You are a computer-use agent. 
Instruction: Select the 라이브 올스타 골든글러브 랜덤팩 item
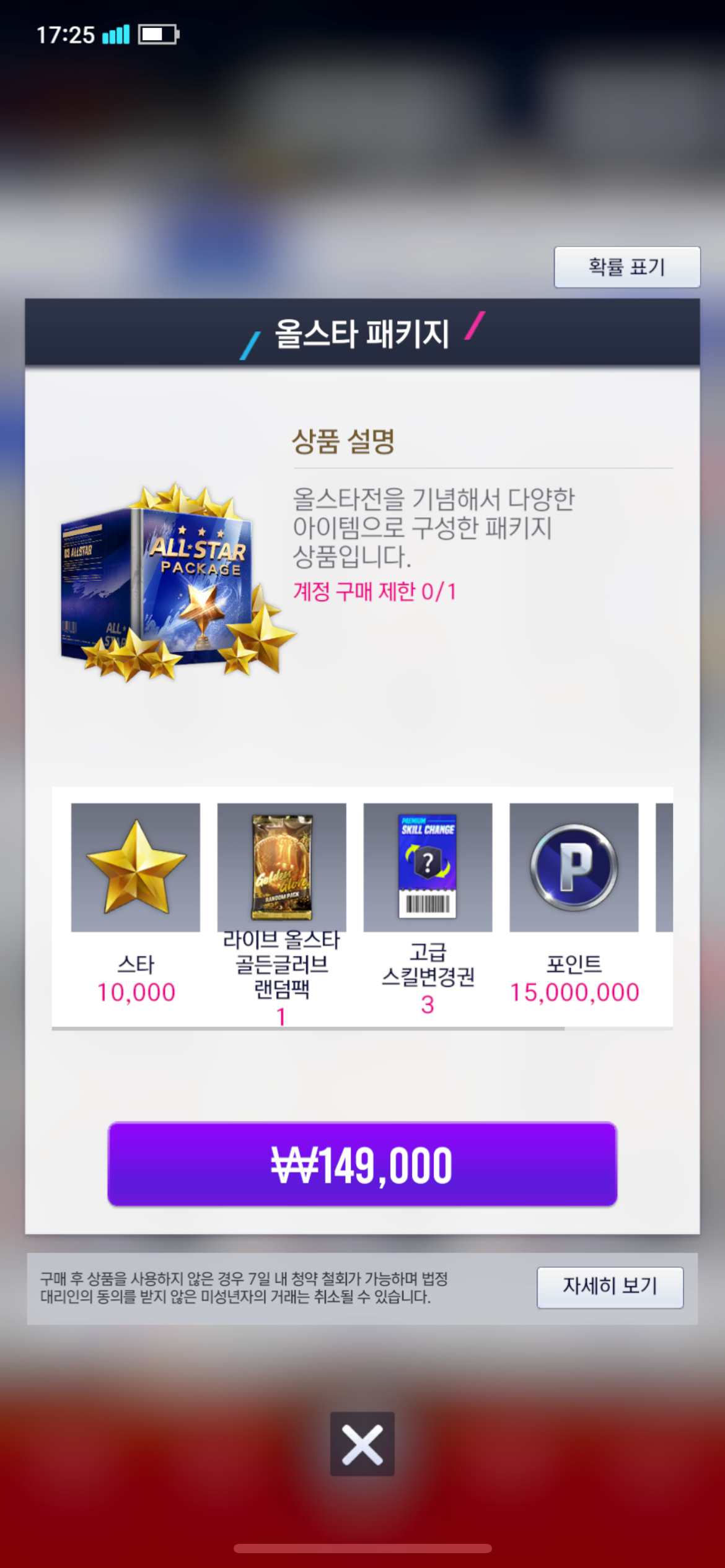pyautogui.click(x=281, y=868)
